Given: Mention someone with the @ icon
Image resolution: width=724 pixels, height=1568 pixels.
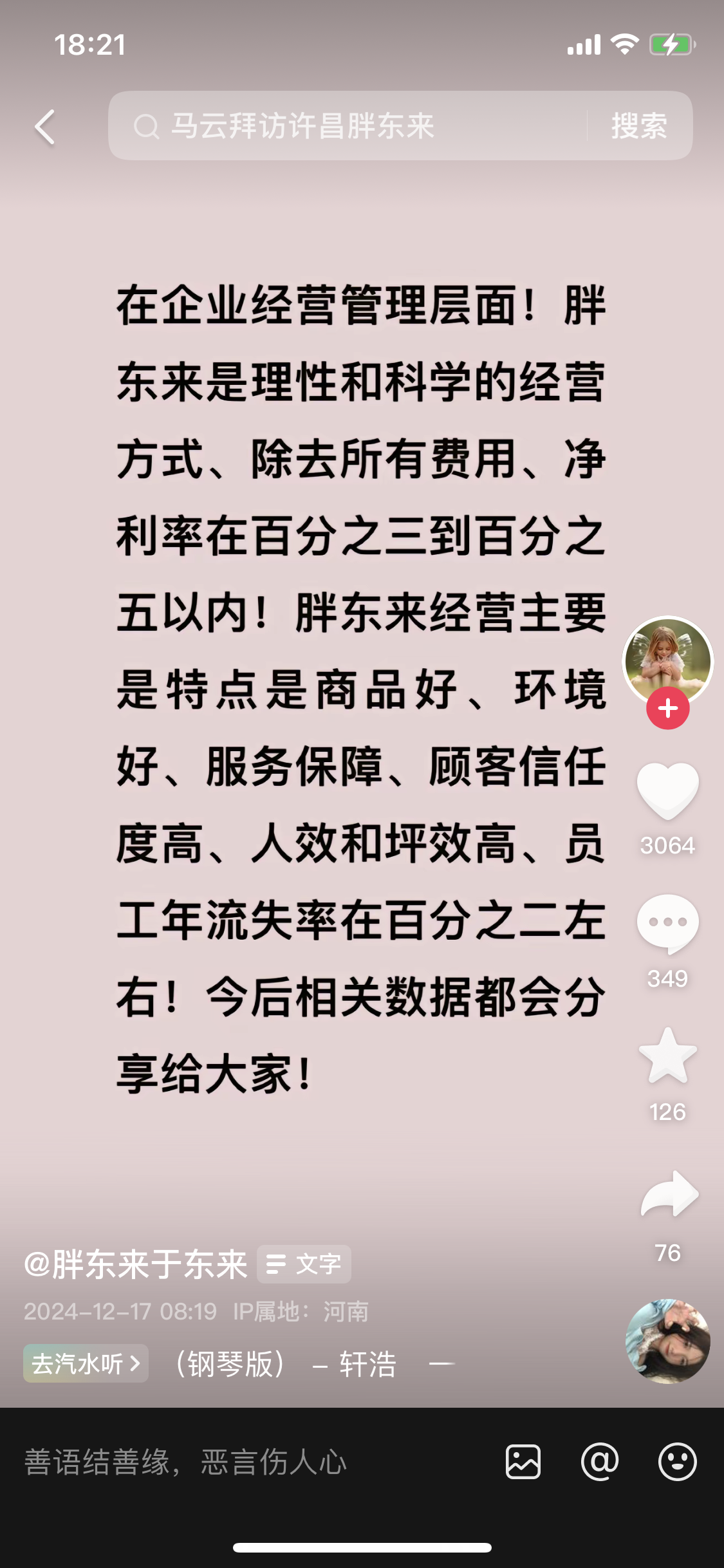Looking at the screenshot, I should pyautogui.click(x=599, y=1462).
